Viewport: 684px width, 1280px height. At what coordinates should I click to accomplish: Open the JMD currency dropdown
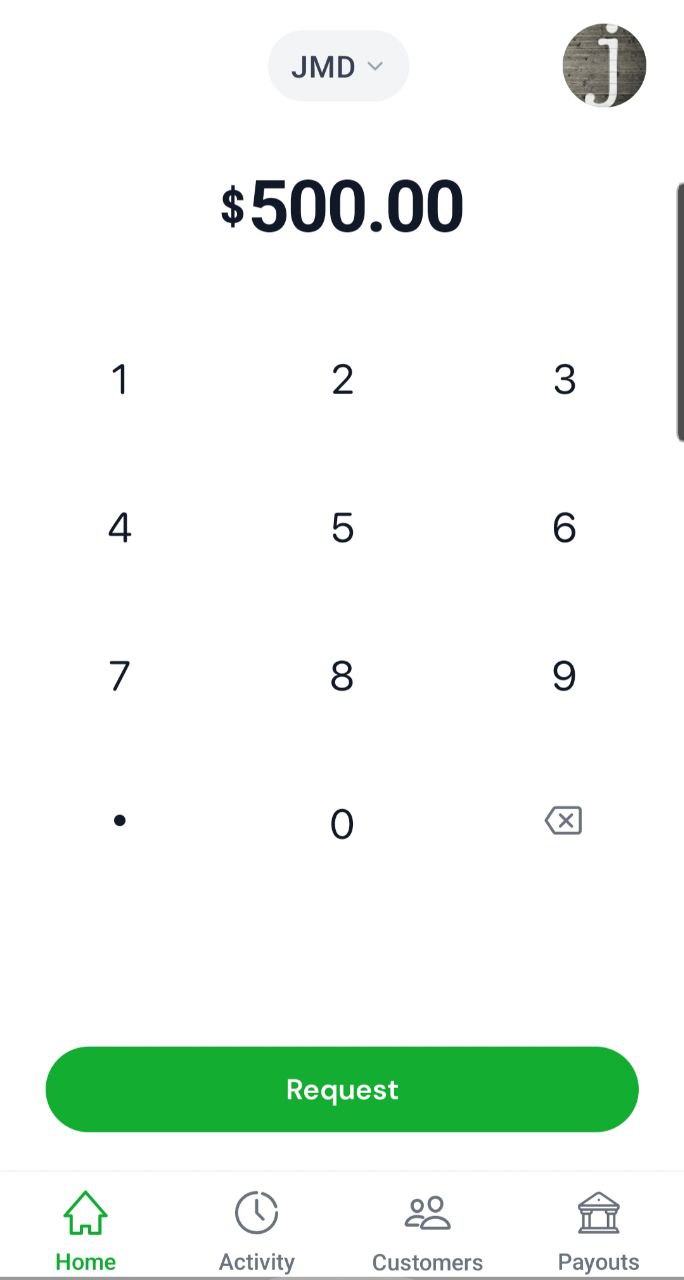coord(338,67)
